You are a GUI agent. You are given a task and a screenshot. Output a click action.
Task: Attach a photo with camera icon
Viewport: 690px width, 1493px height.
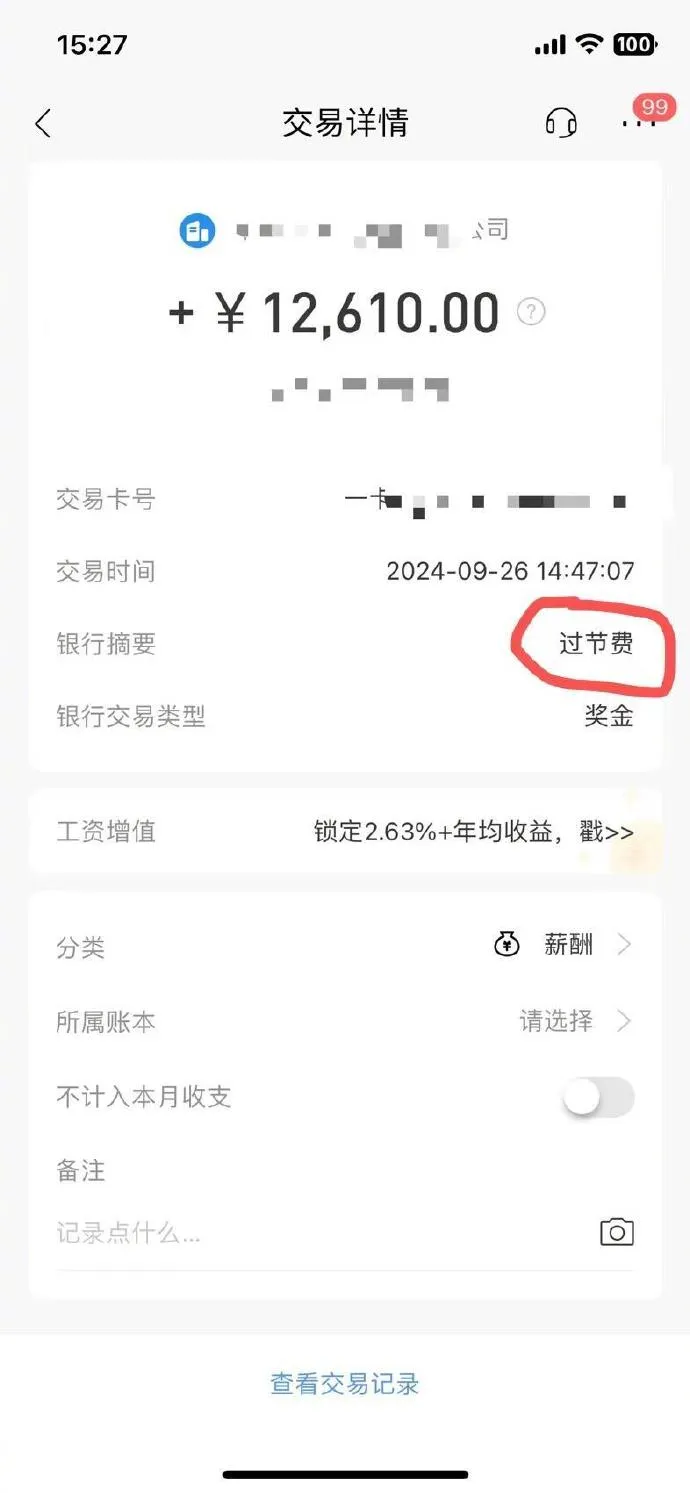(616, 1232)
